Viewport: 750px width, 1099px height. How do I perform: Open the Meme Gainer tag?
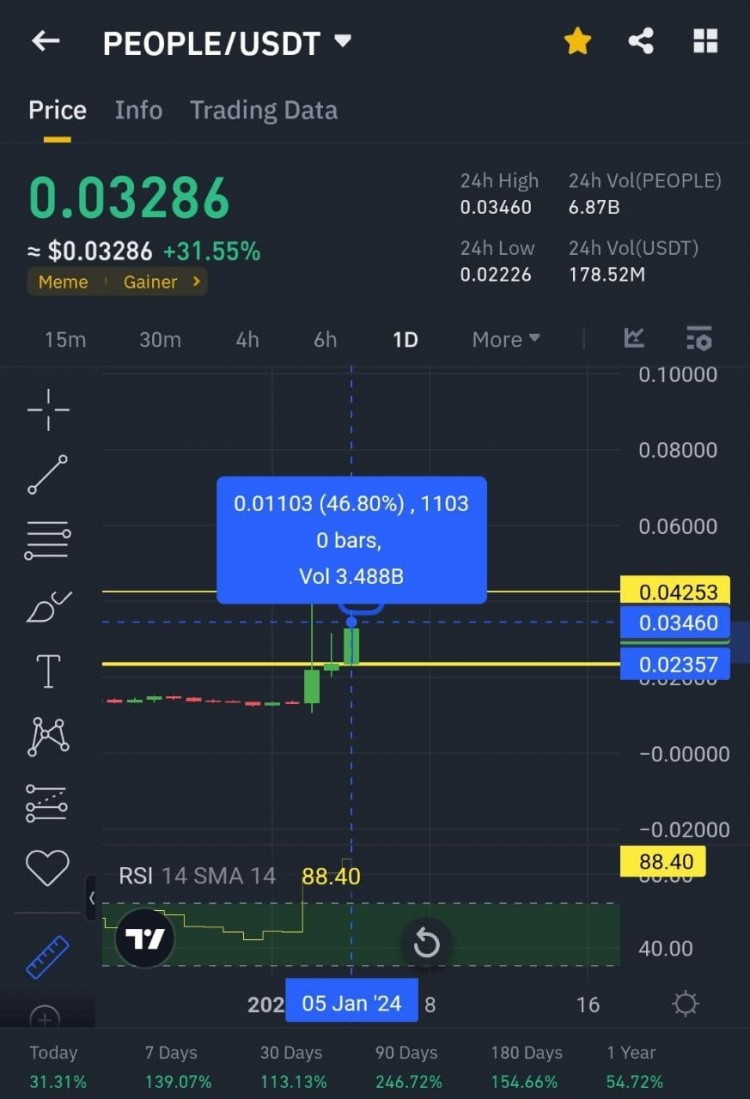118,282
